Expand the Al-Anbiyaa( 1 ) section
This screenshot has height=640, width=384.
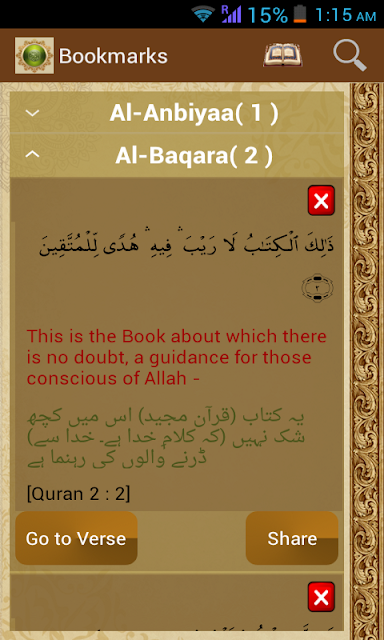[x=177, y=113]
